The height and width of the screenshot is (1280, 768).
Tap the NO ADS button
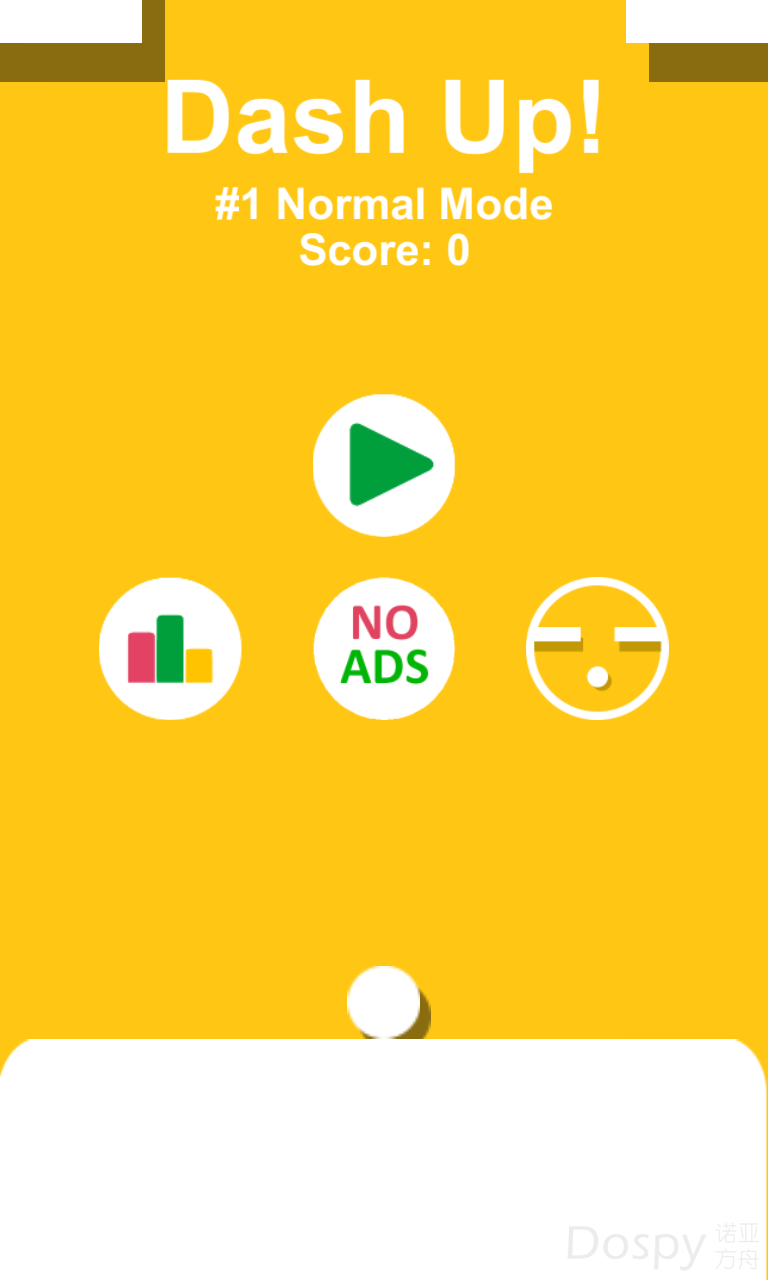pyautogui.click(x=384, y=649)
